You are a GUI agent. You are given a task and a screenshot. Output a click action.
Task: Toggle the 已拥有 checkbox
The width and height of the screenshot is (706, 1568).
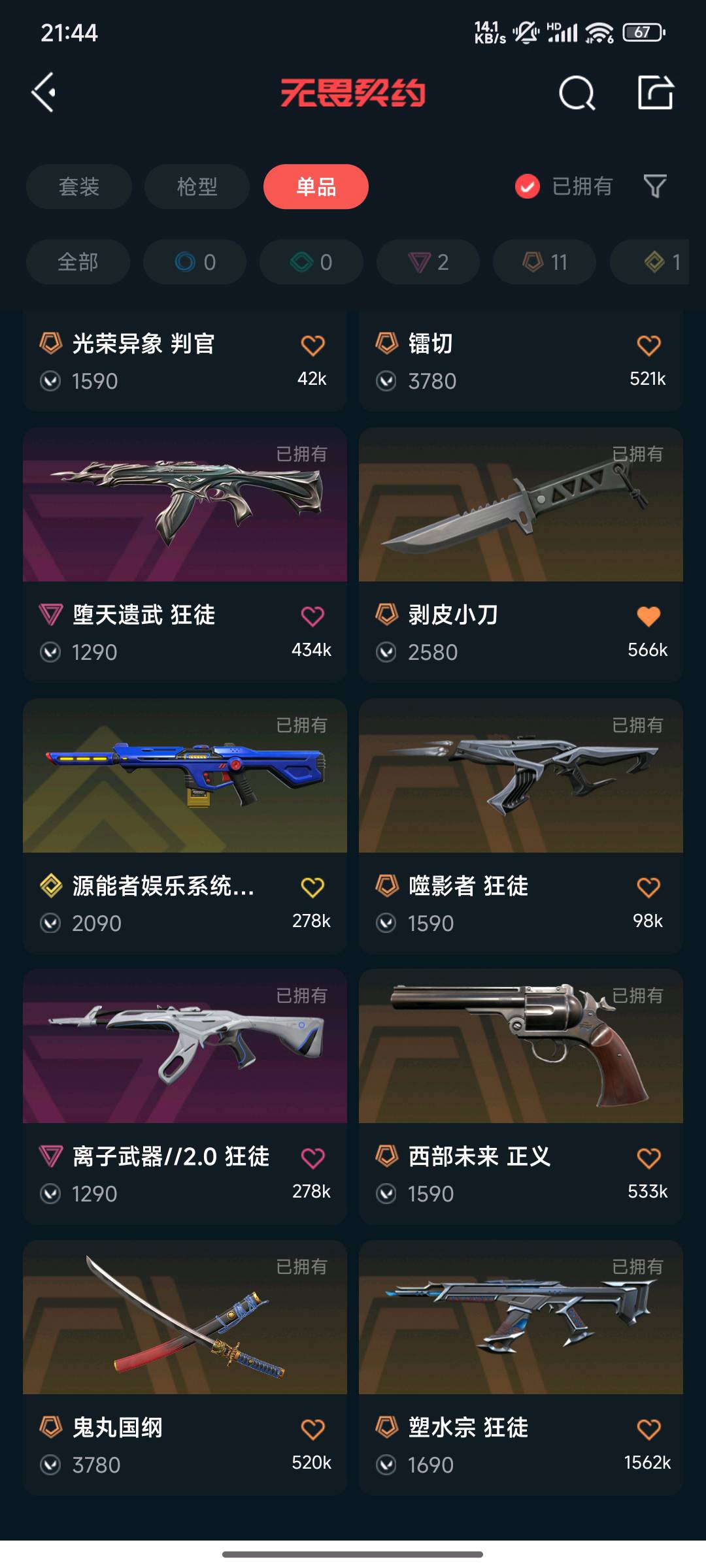point(528,187)
